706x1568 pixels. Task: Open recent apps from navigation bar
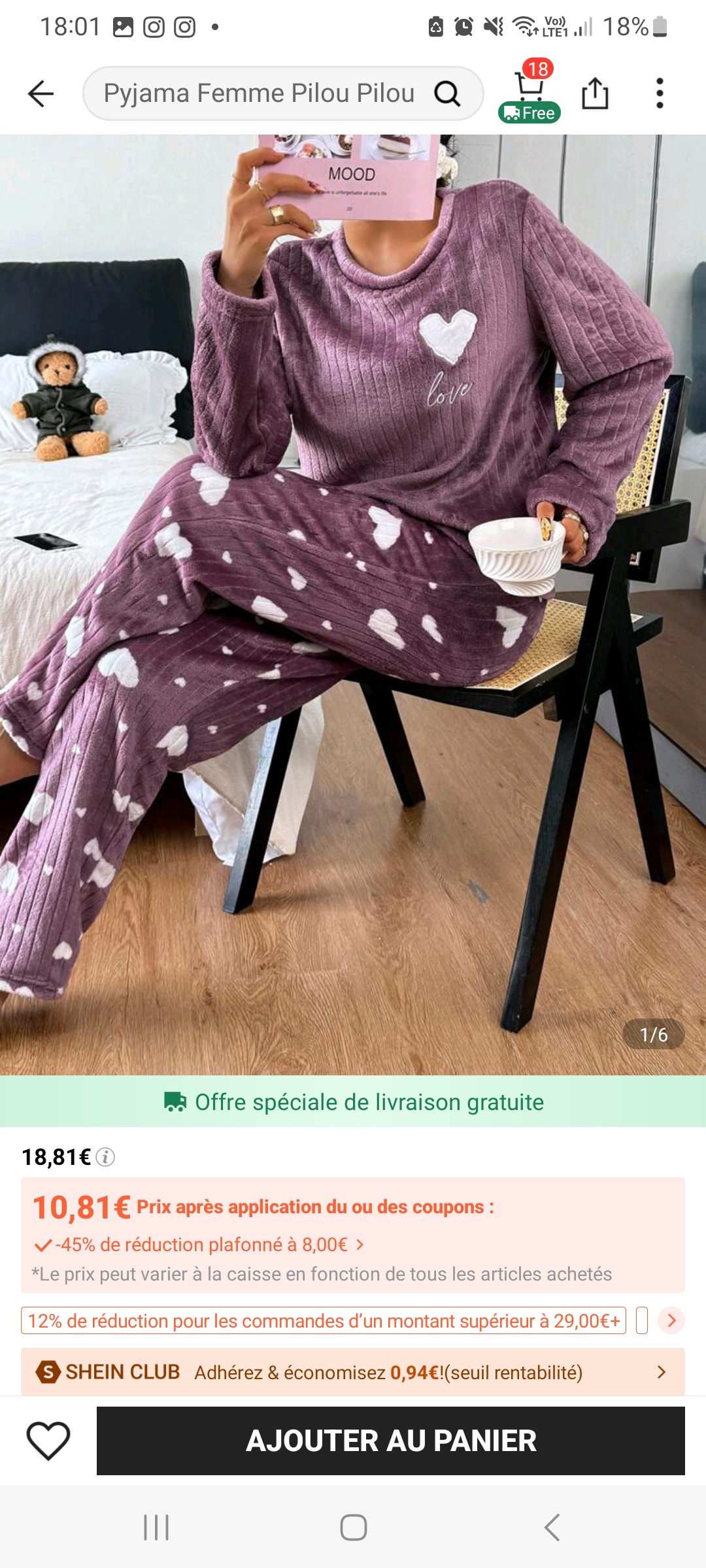[156, 1527]
